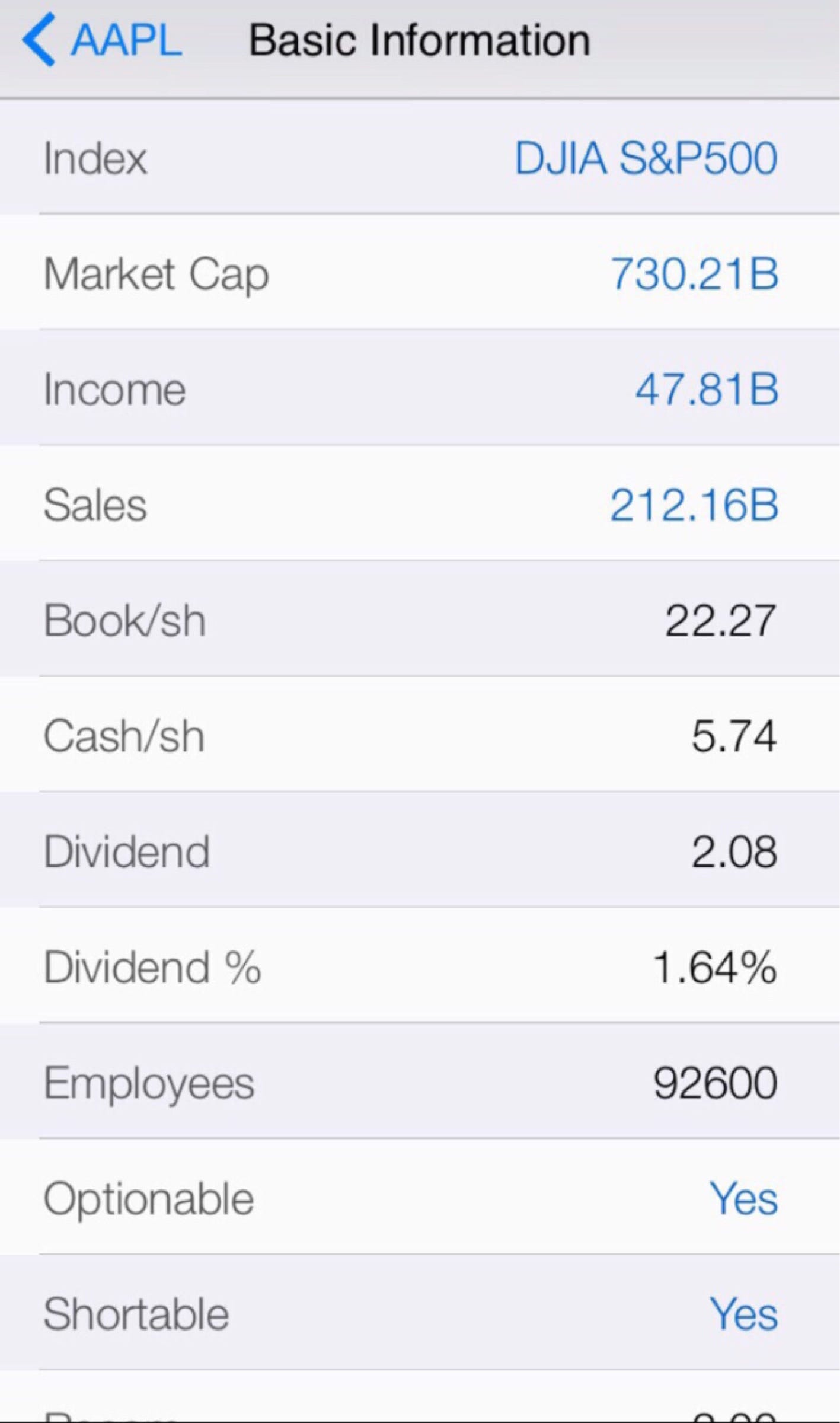Screen dimensions: 840x1423
Task: Select the Yes value for Shortable
Action: (743, 1314)
